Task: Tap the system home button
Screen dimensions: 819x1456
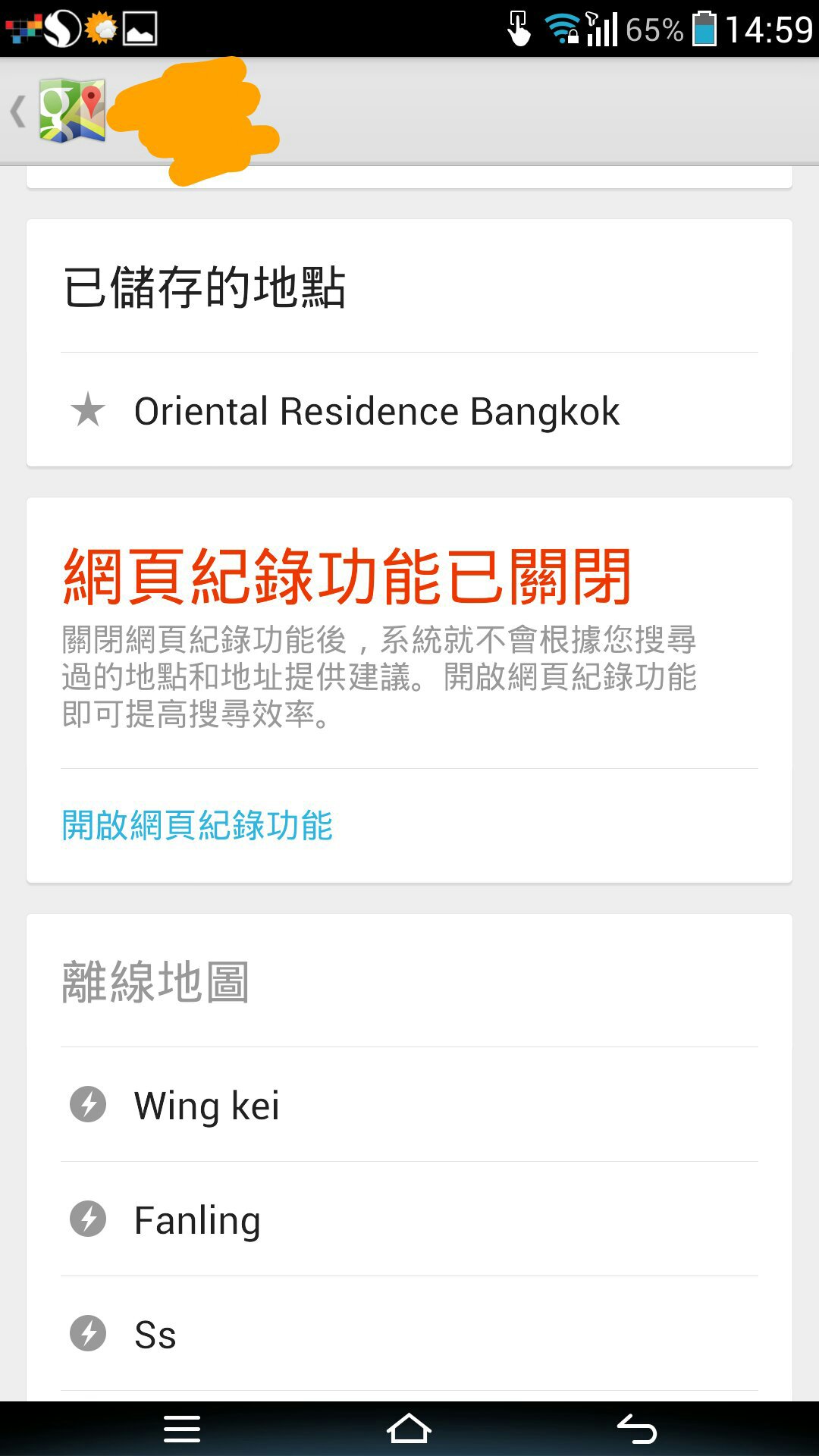Action: (409, 1429)
